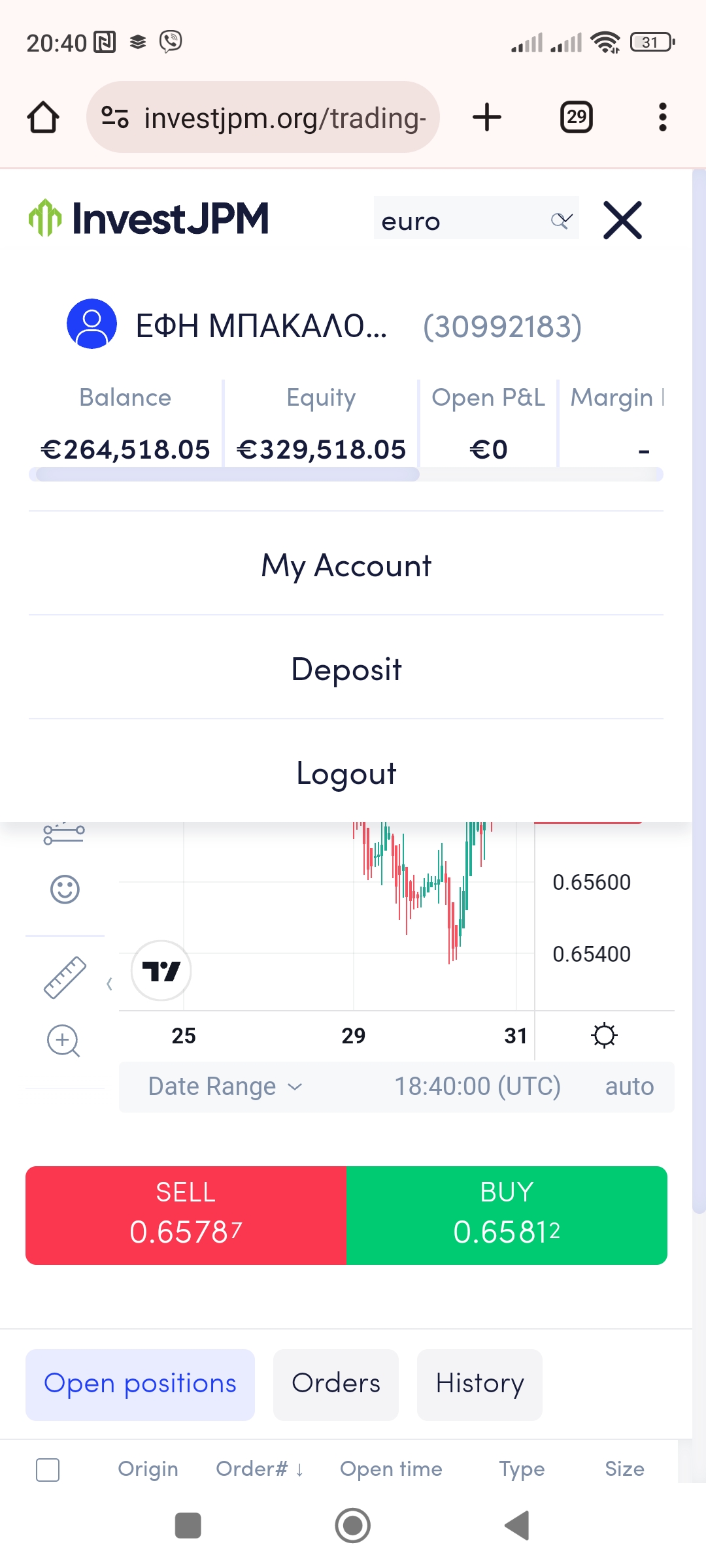
Task: Expand the Date Range dropdown
Action: (225, 1086)
